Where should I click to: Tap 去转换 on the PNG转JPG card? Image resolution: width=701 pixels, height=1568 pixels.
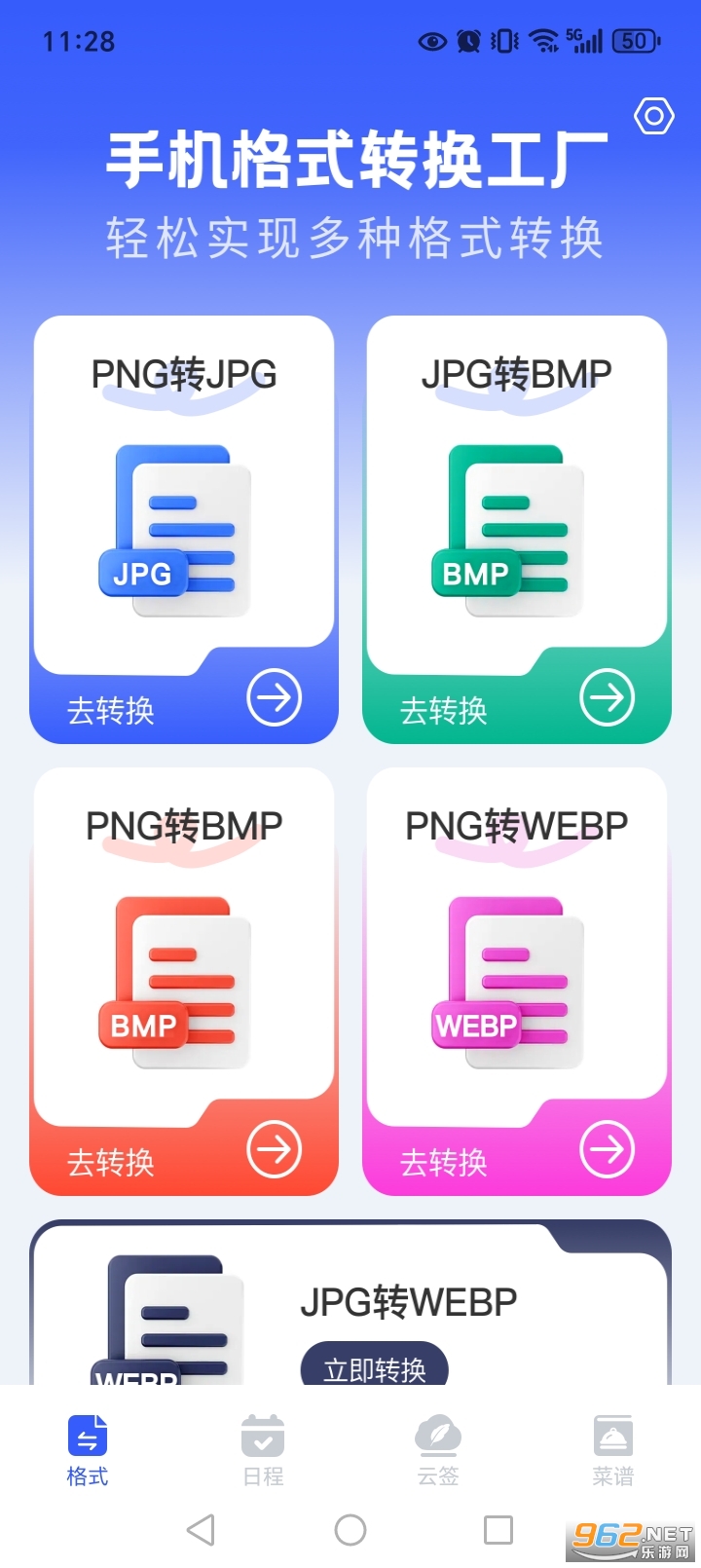coord(115,709)
